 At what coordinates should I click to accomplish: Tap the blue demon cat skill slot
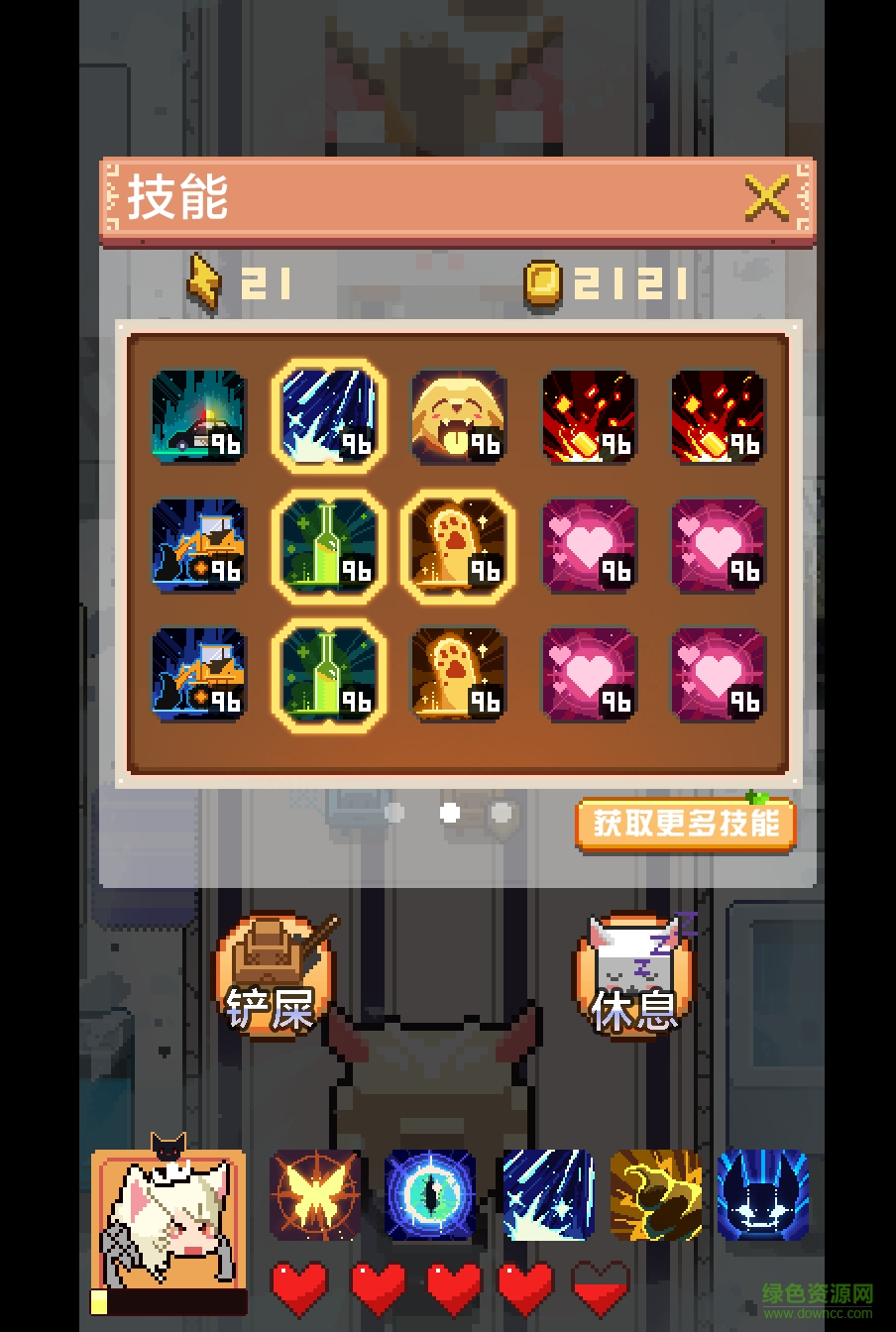point(763,1195)
